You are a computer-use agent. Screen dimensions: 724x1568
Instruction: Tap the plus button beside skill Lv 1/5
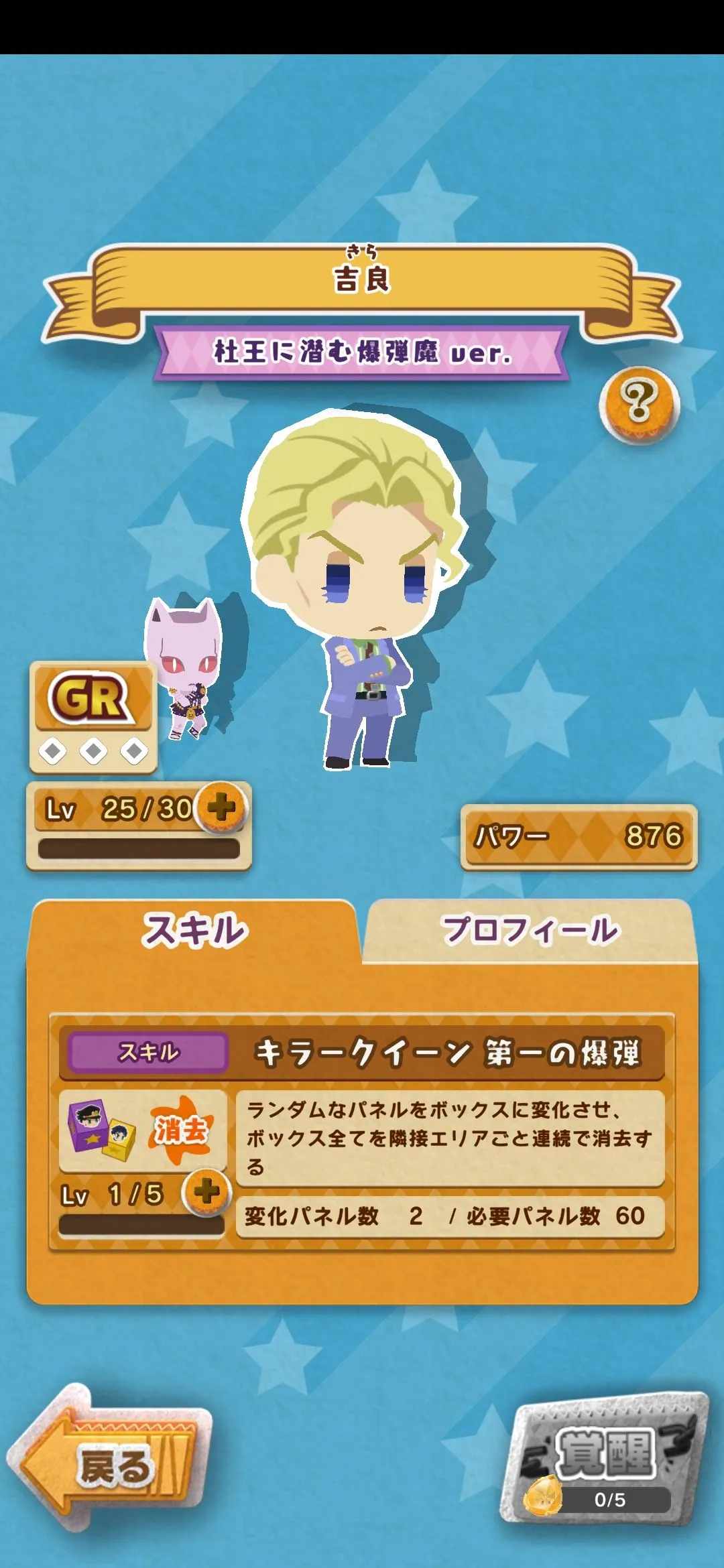pyautogui.click(x=206, y=1192)
